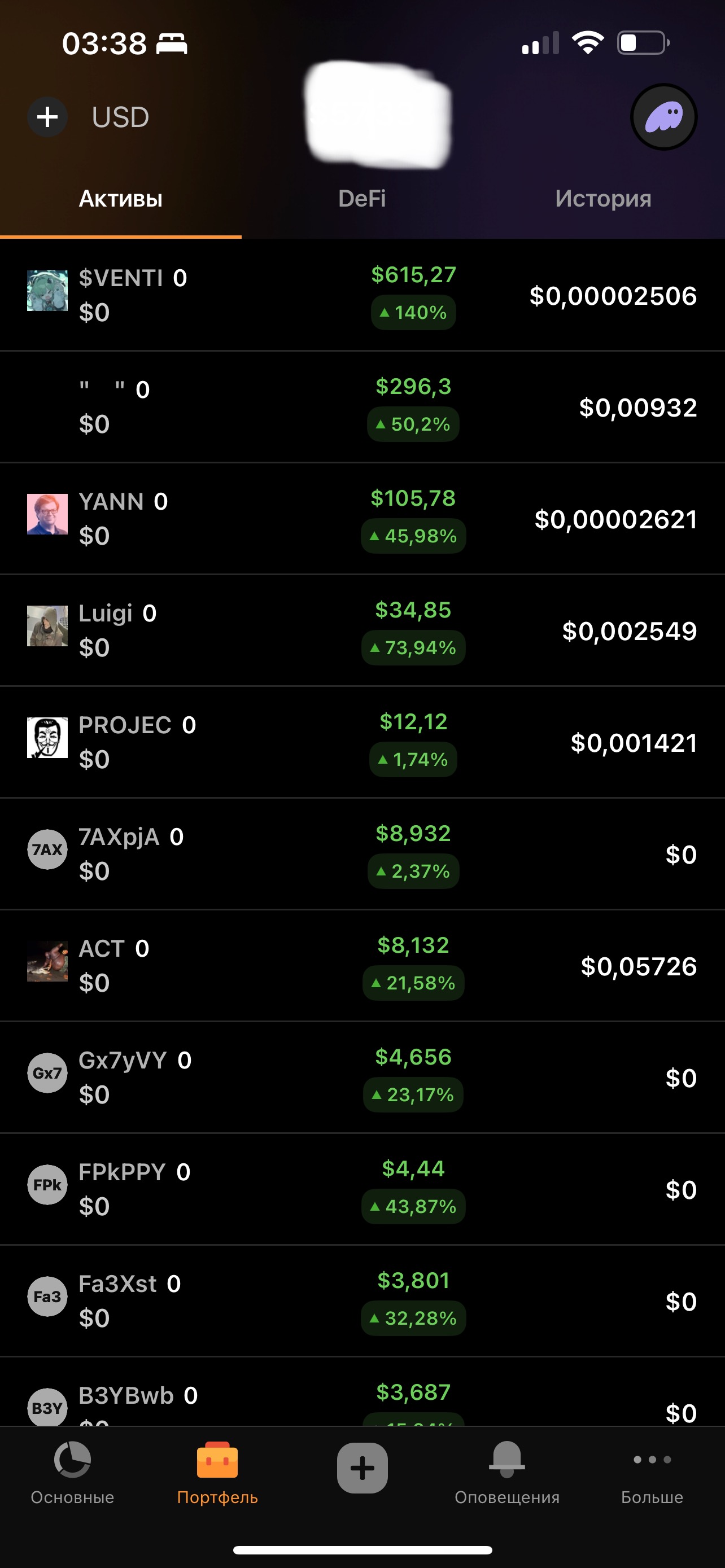
Task: Open the 7AXpjA asset row
Action: (362, 854)
